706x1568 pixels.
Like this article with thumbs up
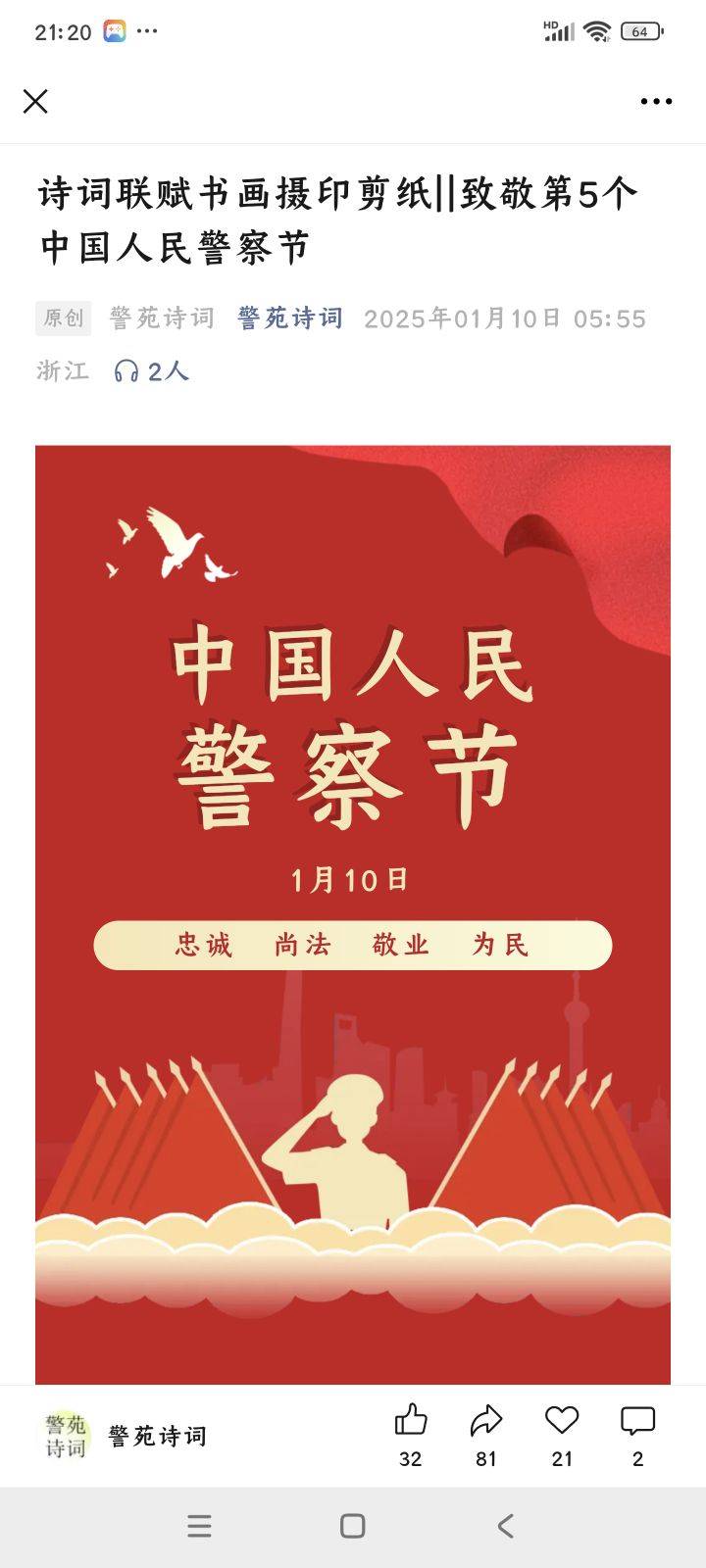[411, 1420]
